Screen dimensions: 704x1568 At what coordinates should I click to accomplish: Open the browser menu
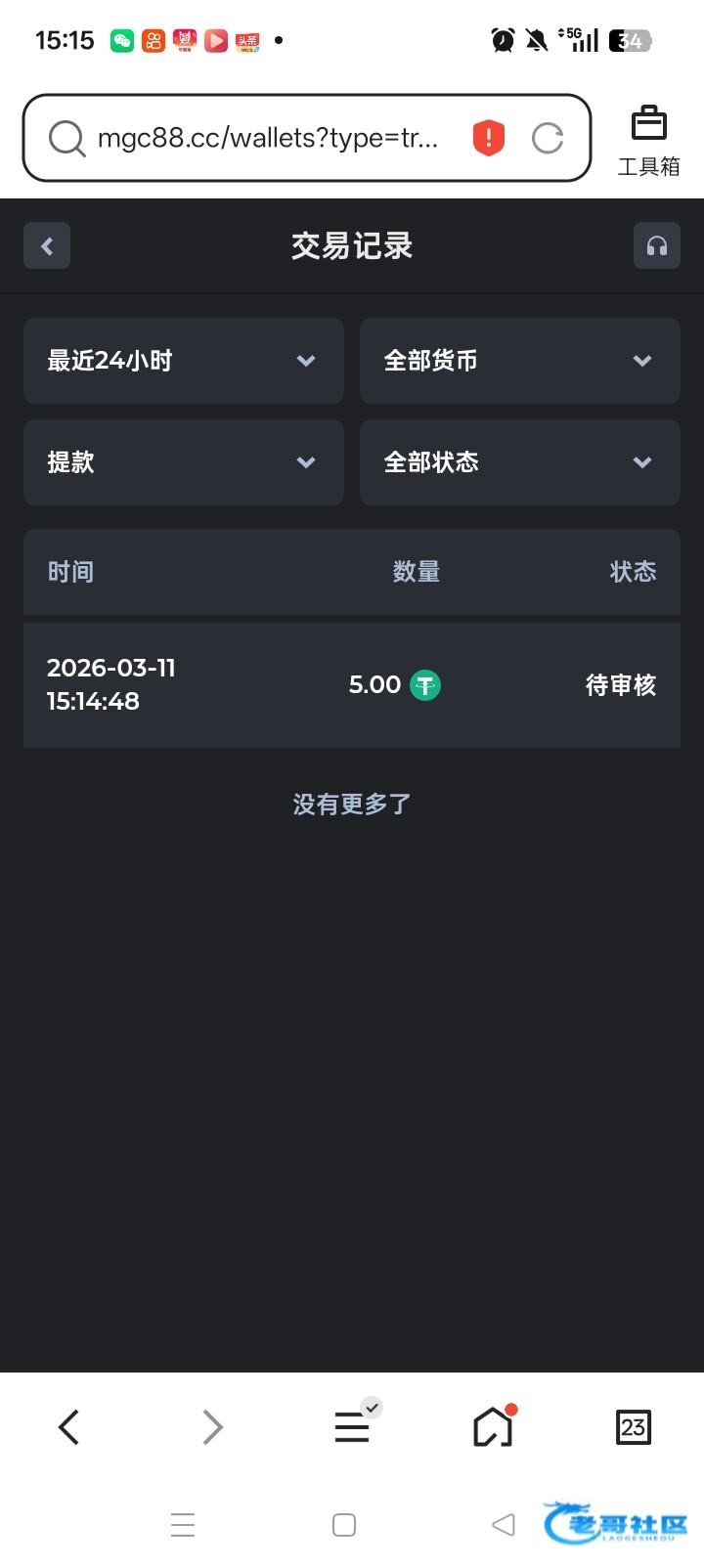tap(352, 1427)
